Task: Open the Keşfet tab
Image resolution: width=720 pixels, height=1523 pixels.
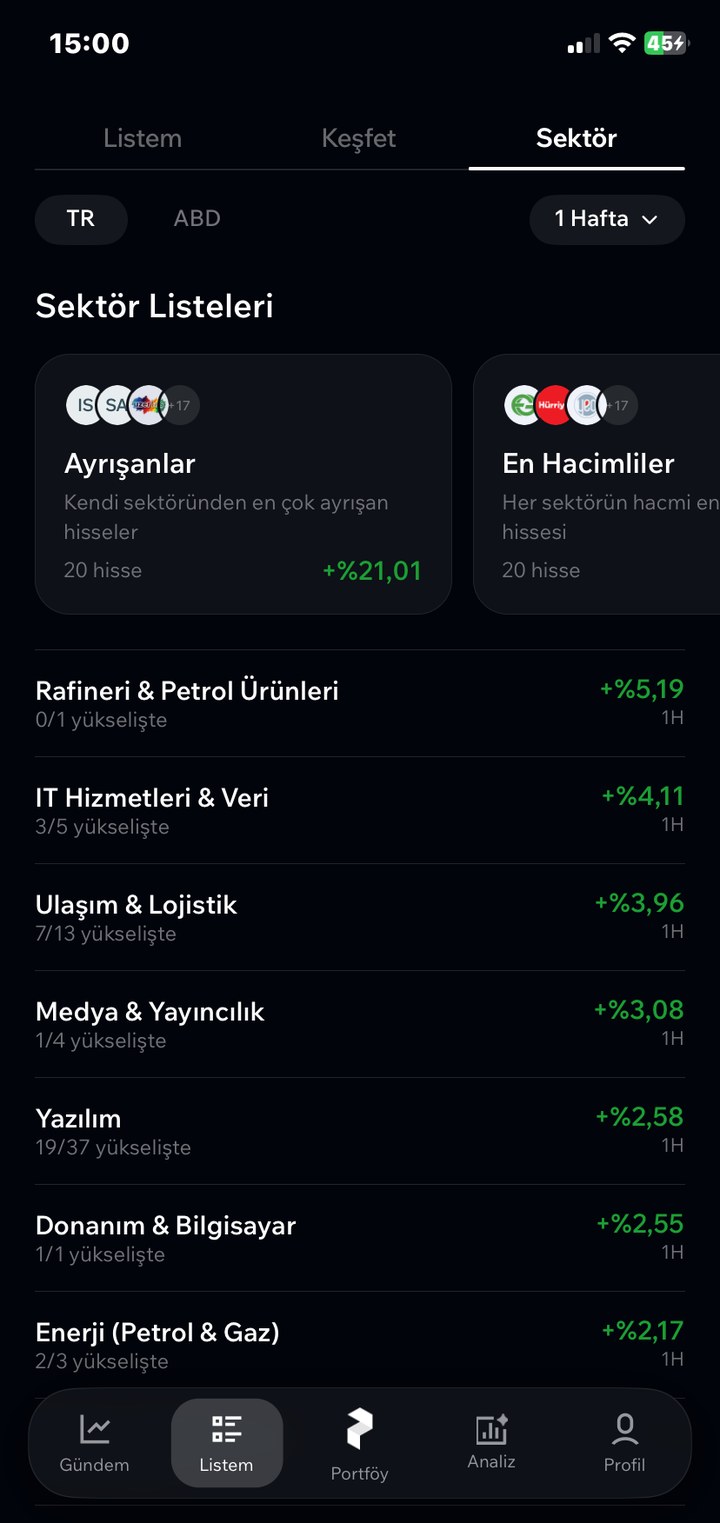Action: pyautogui.click(x=359, y=138)
